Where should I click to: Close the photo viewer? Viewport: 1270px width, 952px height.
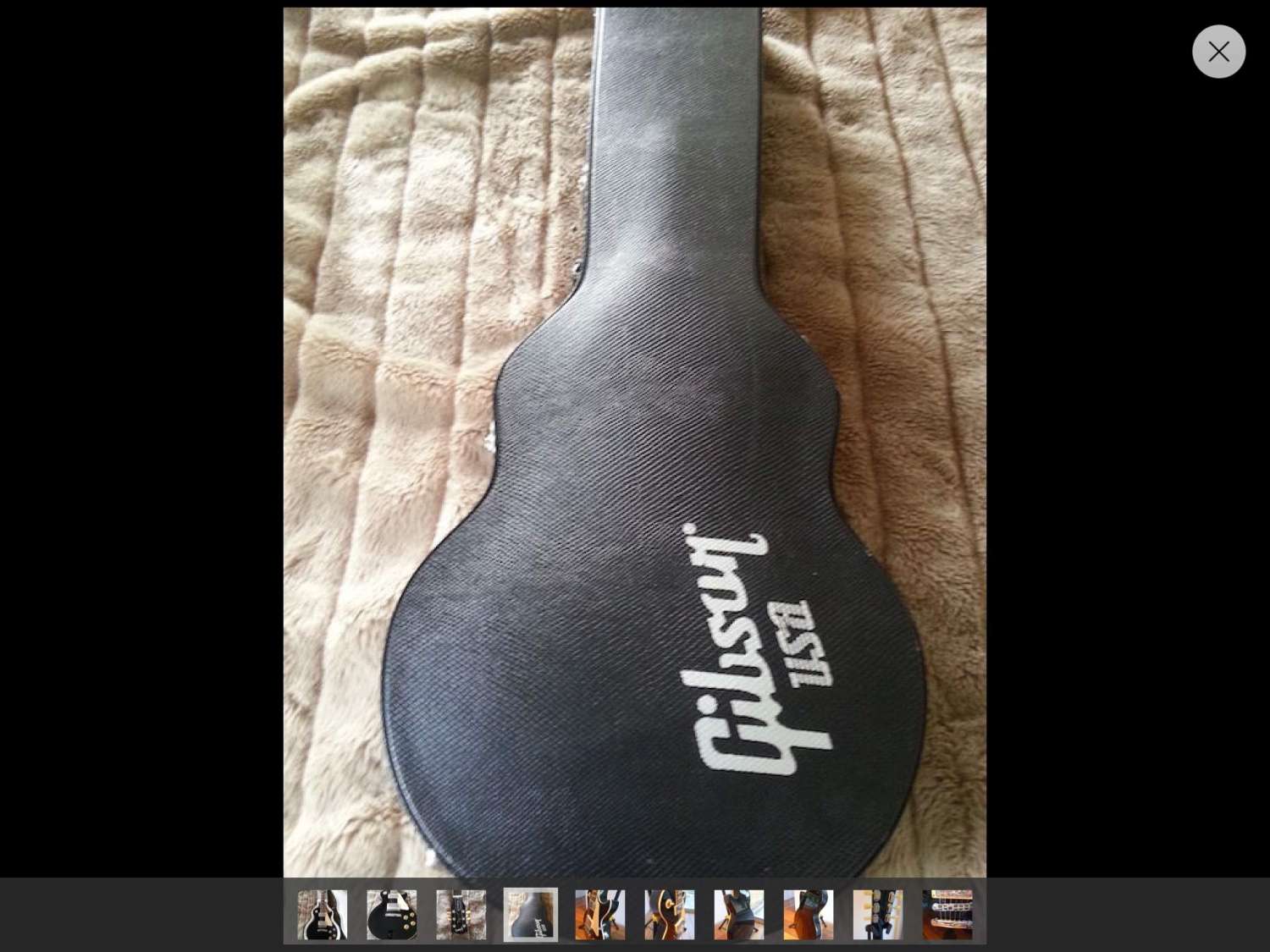1218,52
